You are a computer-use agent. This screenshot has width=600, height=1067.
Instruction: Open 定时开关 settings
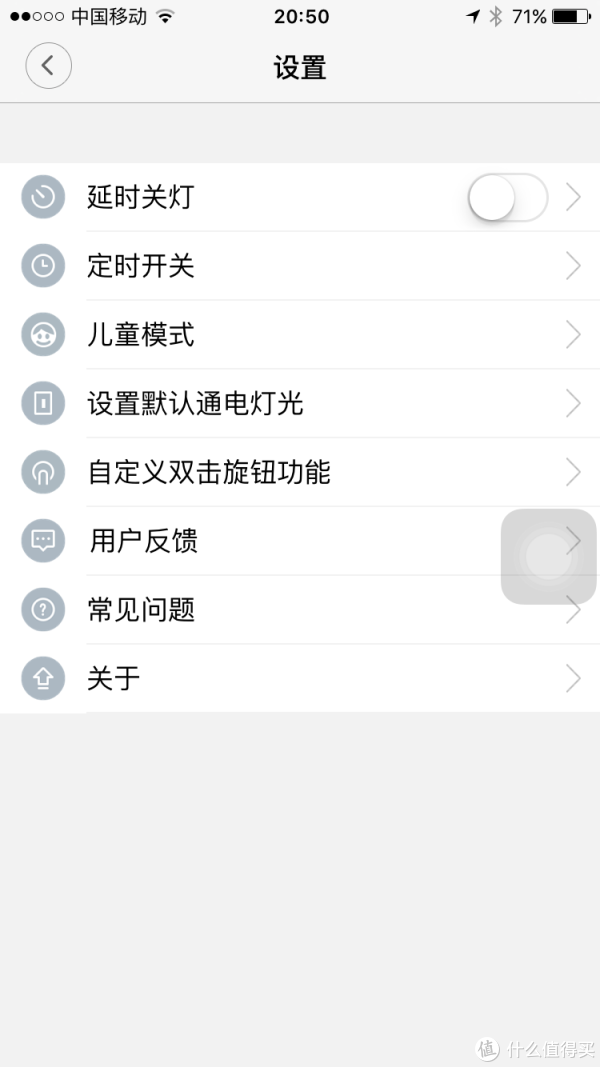coord(300,266)
